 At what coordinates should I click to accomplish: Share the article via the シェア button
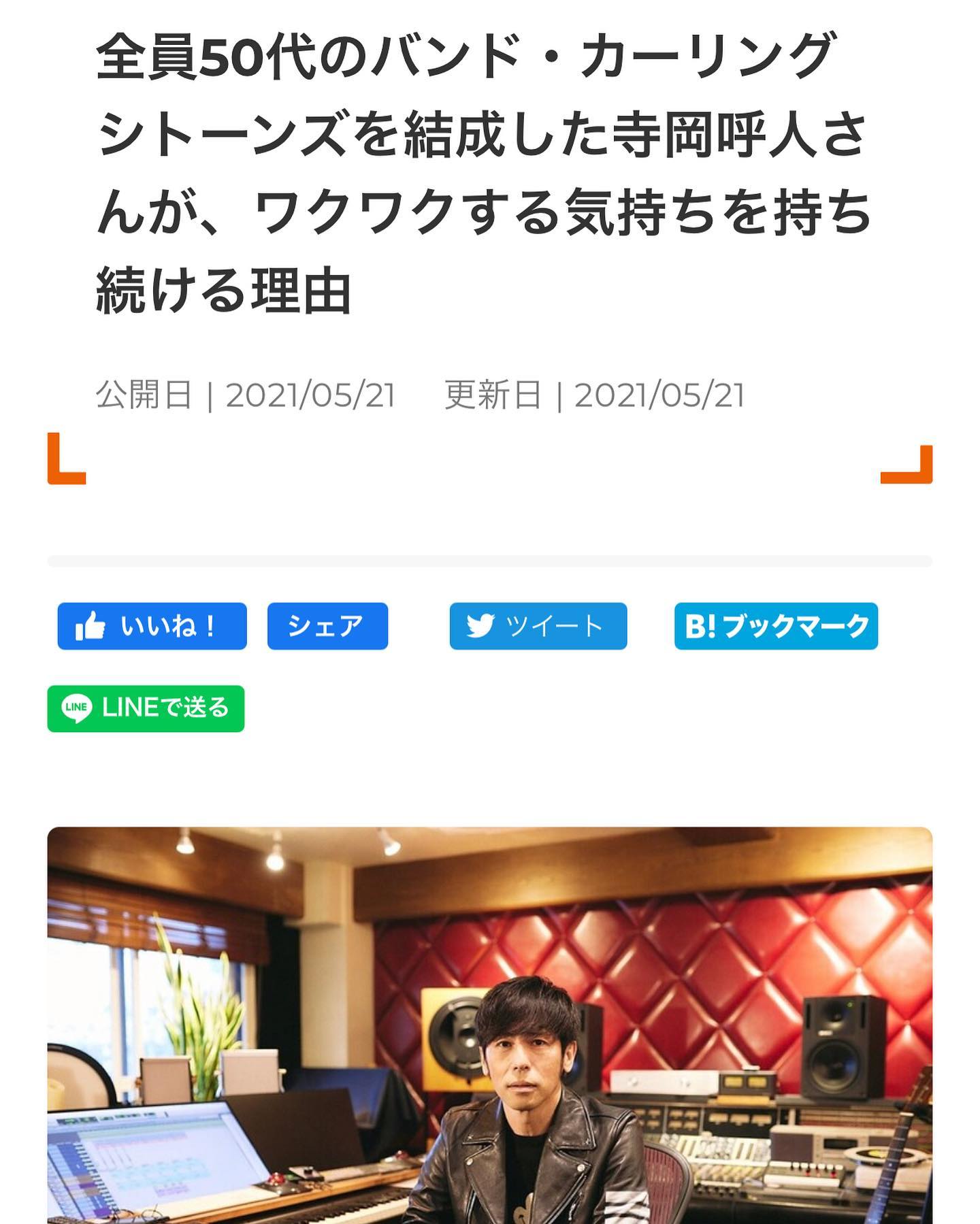click(327, 626)
